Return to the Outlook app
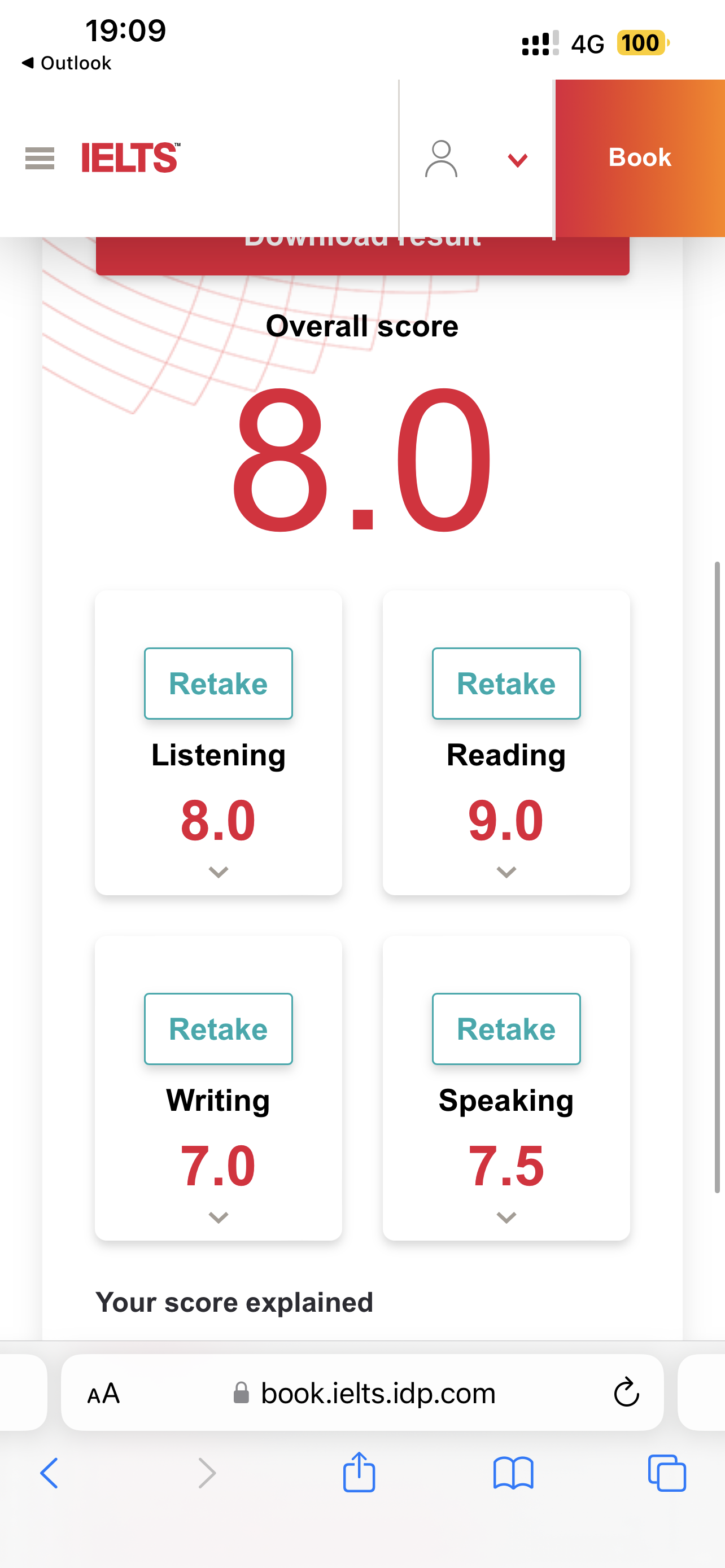 click(x=67, y=63)
